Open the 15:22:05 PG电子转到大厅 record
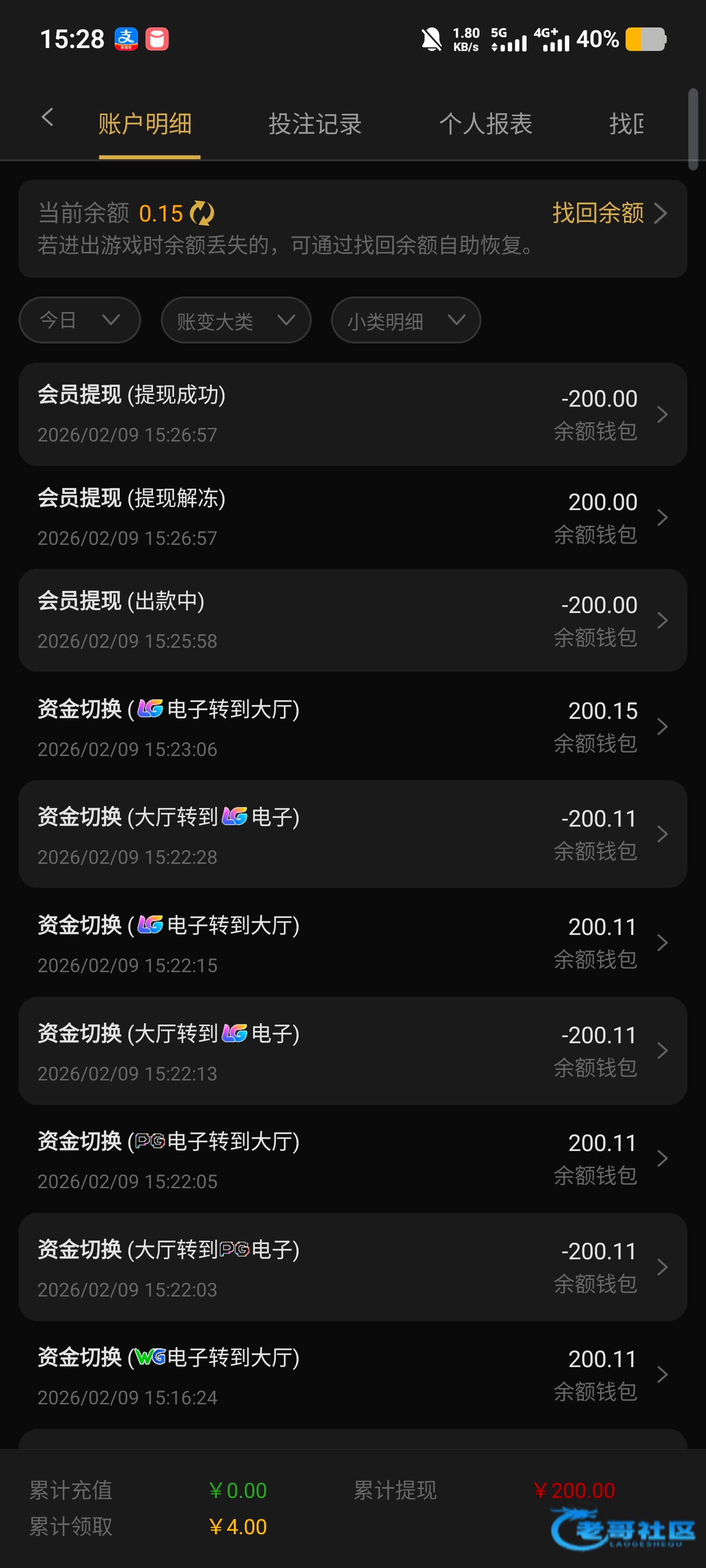 point(353,1159)
